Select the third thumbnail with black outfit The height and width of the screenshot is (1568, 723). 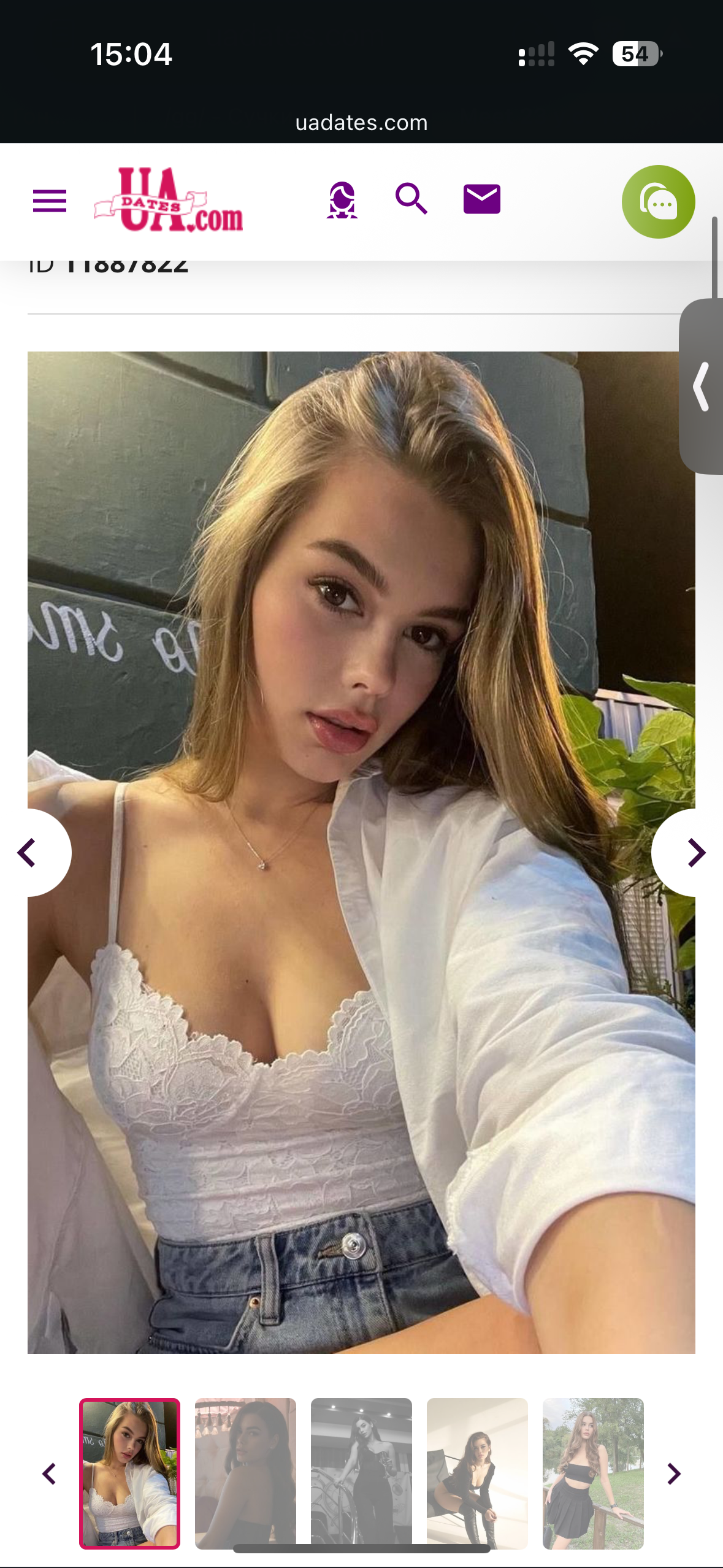[361, 1473]
